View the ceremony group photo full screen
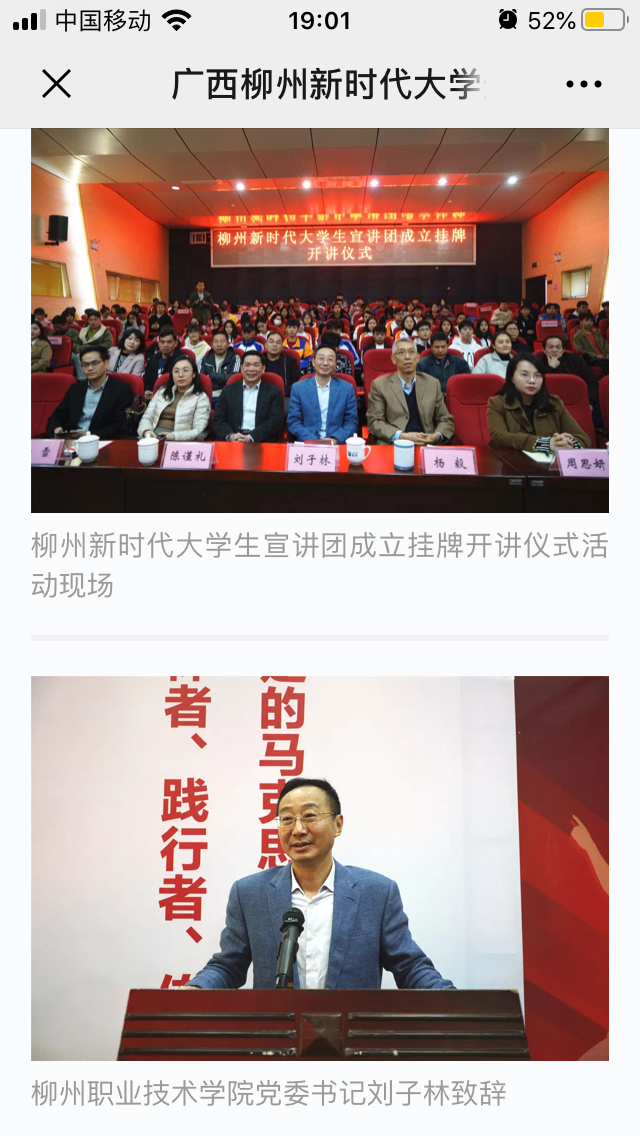The height and width of the screenshot is (1136, 640). (x=320, y=320)
